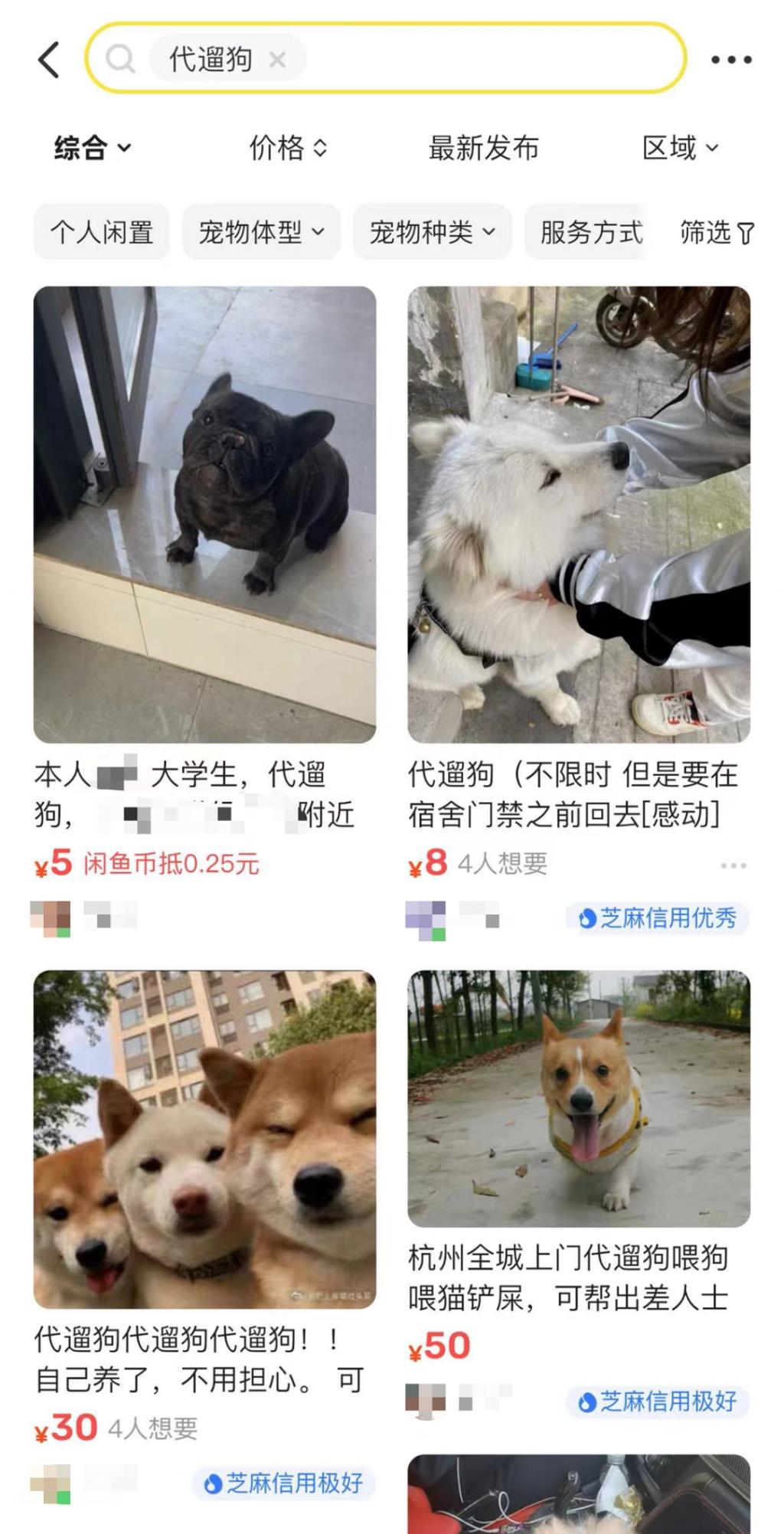Image resolution: width=784 pixels, height=1534 pixels.
Task: Switch to 最新发布 sorting
Action: click(x=483, y=148)
